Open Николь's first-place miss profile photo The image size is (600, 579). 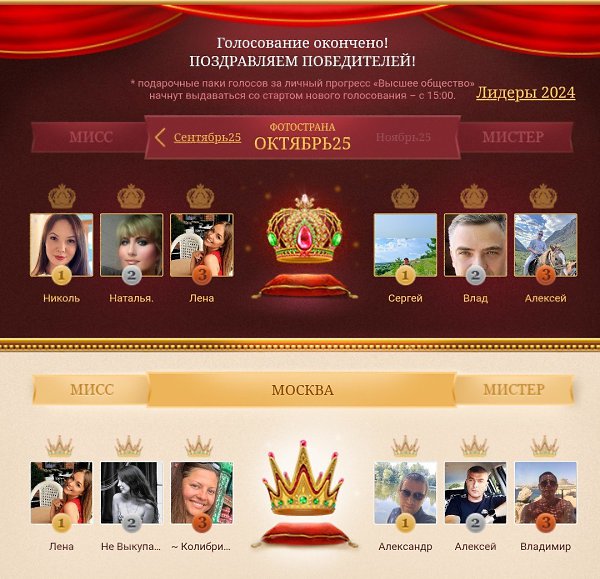[x=61, y=243]
